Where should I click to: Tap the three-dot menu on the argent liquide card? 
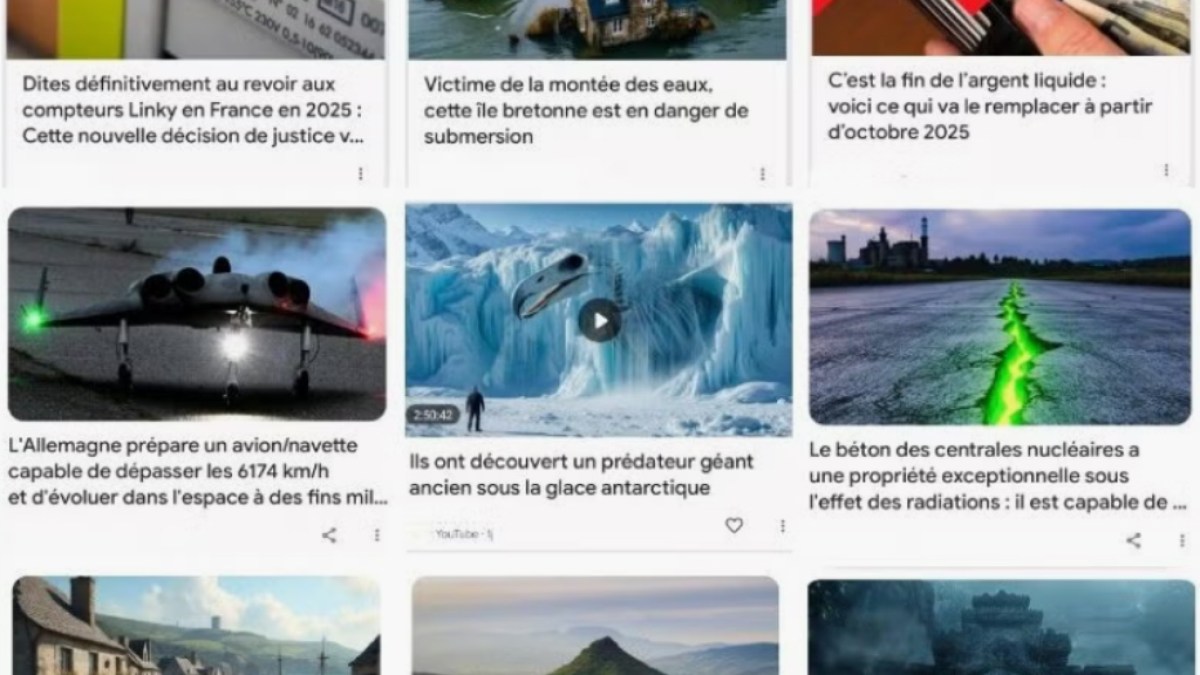[1166, 171]
